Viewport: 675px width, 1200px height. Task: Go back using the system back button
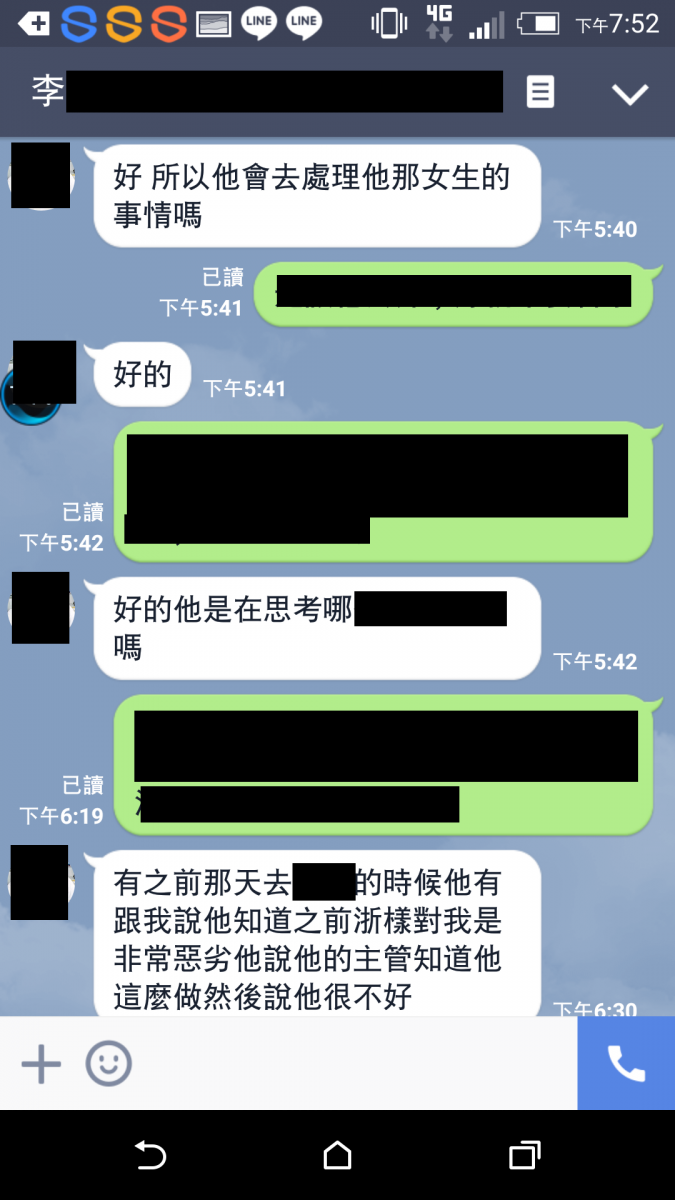tap(150, 1156)
